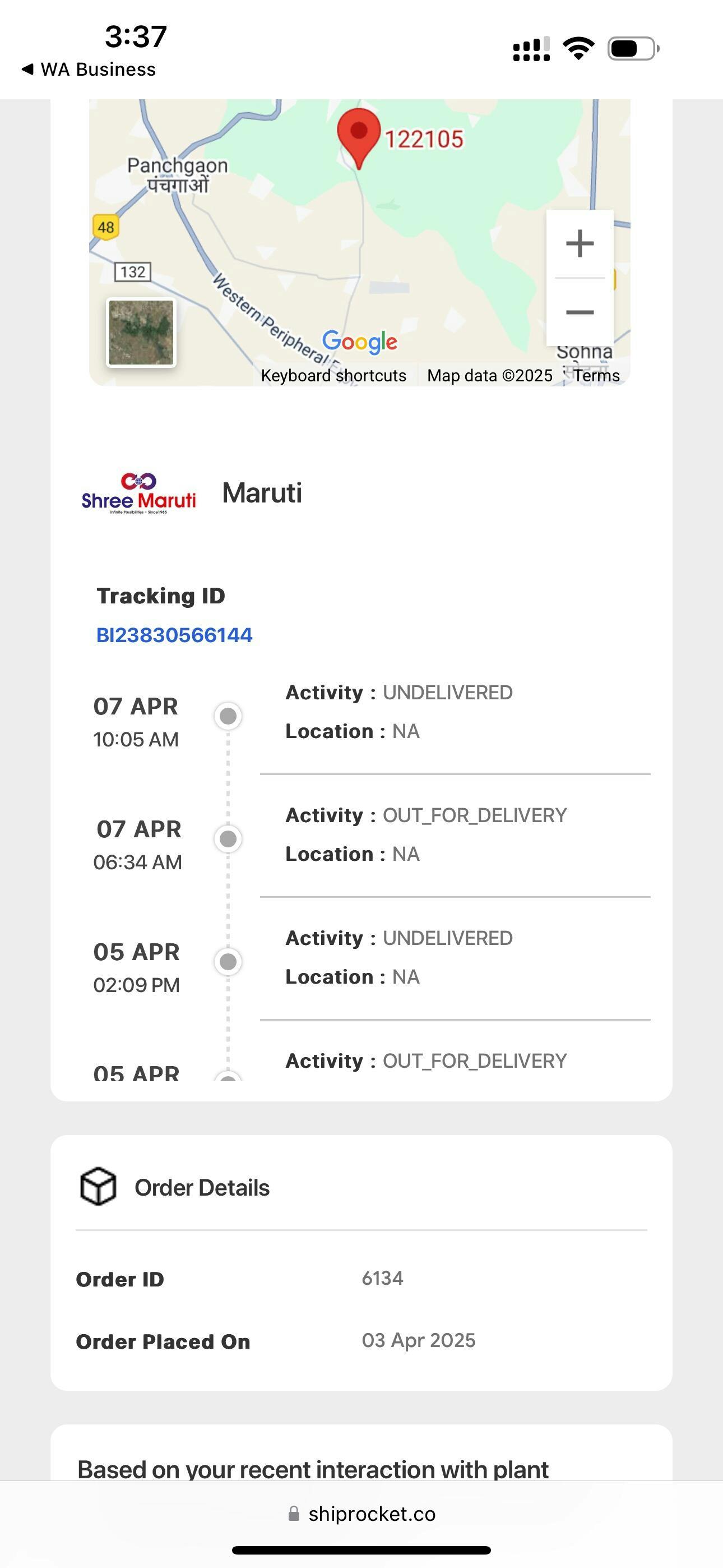The width and height of the screenshot is (723, 1568).
Task: Tap the 122105 map pin
Action: 359,134
